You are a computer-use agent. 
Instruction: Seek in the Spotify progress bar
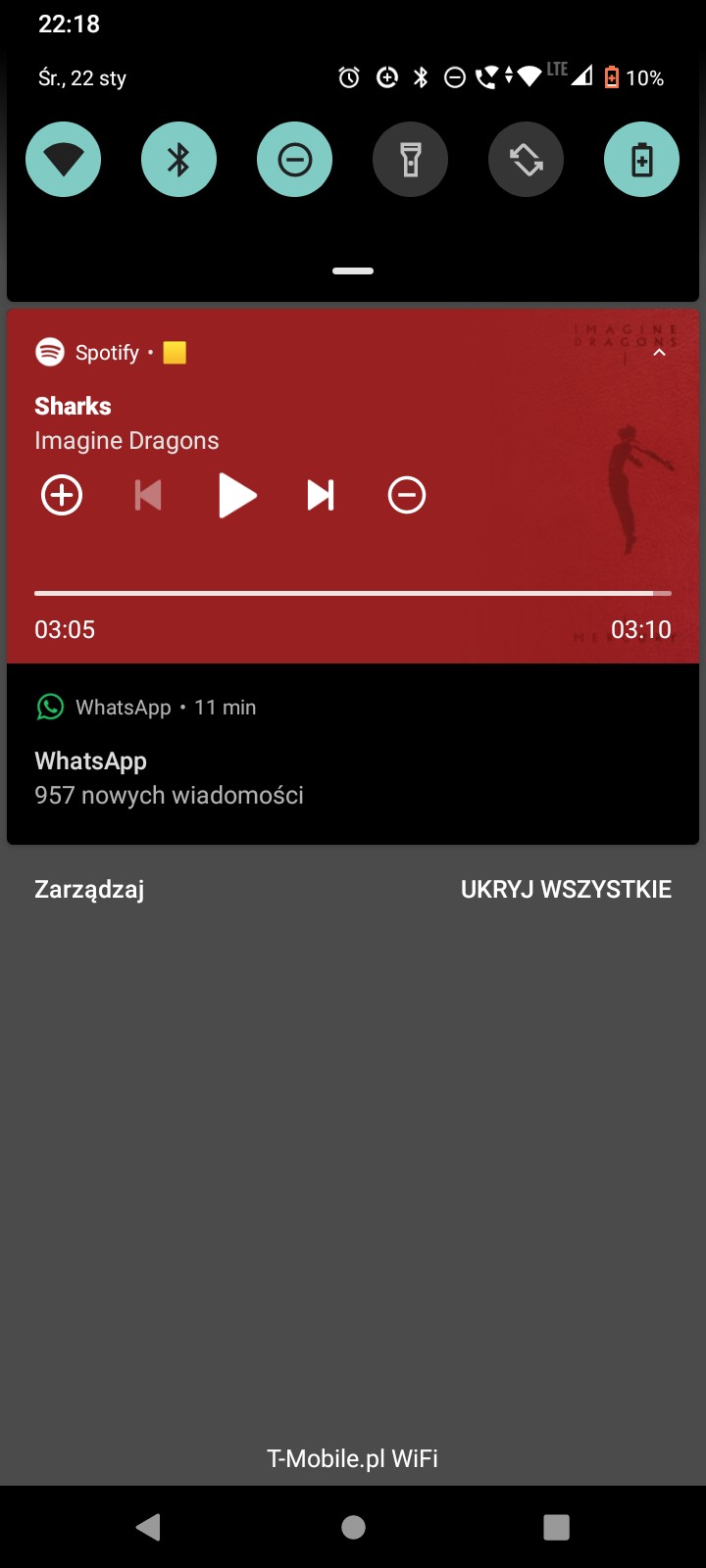(353, 593)
